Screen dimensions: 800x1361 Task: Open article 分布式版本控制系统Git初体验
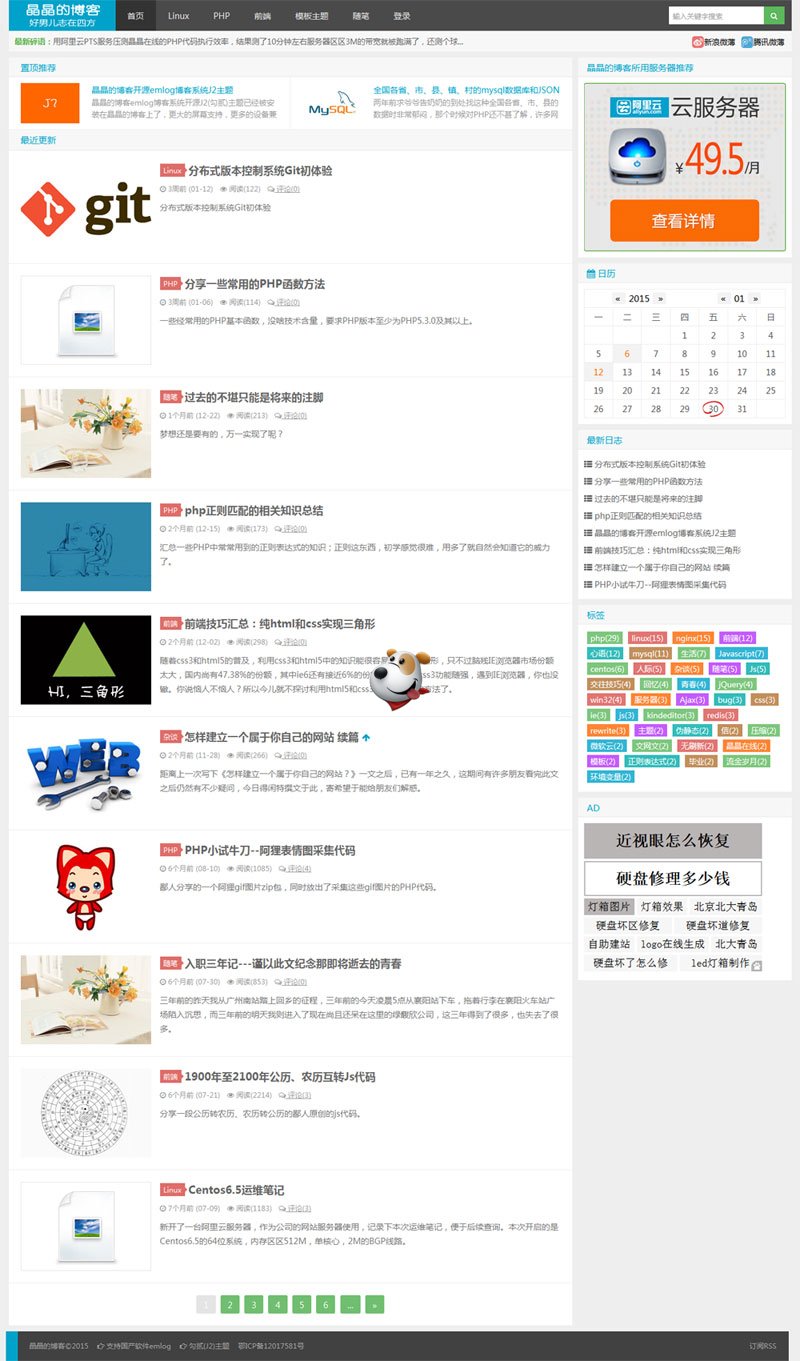(x=260, y=171)
